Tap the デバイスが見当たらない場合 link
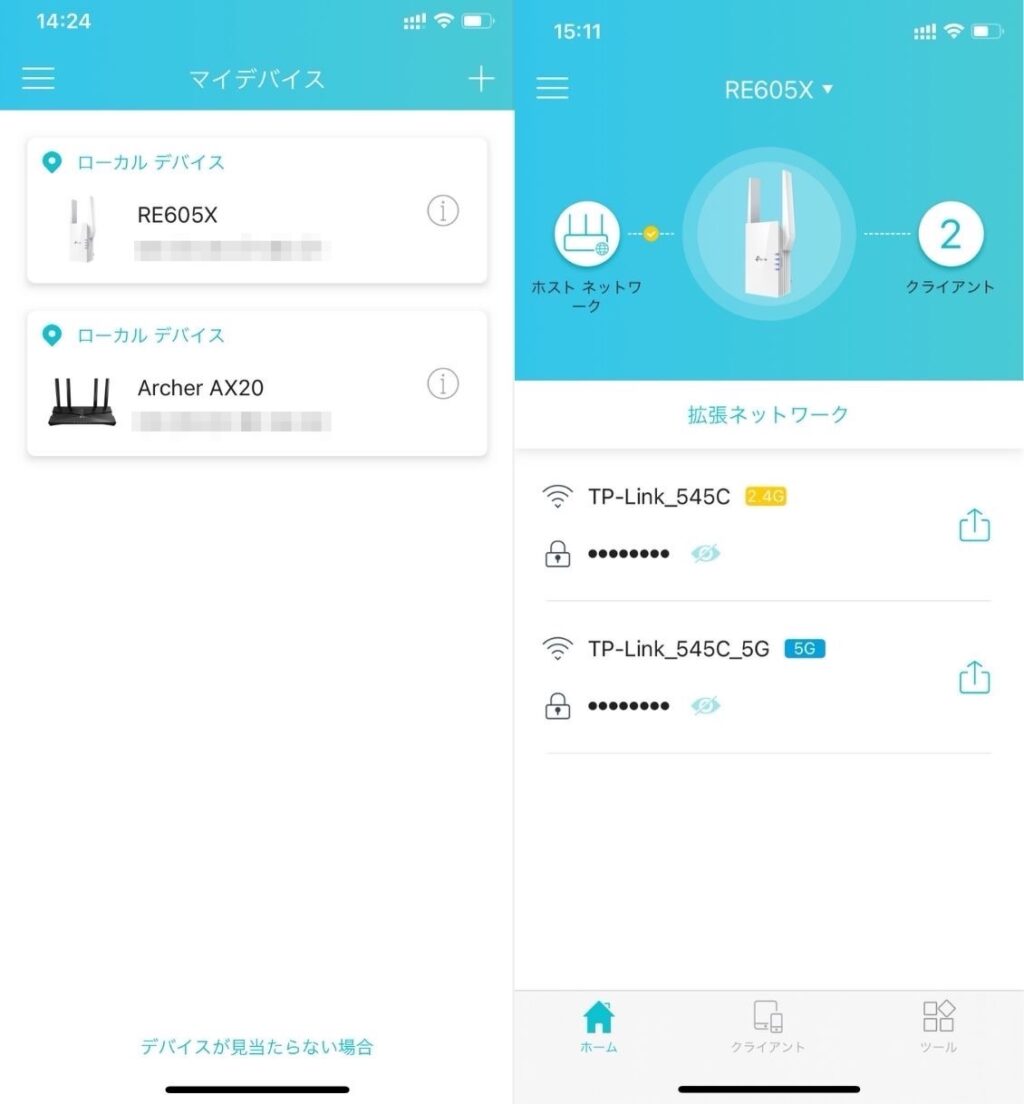This screenshot has height=1104, width=1024. click(x=257, y=1047)
